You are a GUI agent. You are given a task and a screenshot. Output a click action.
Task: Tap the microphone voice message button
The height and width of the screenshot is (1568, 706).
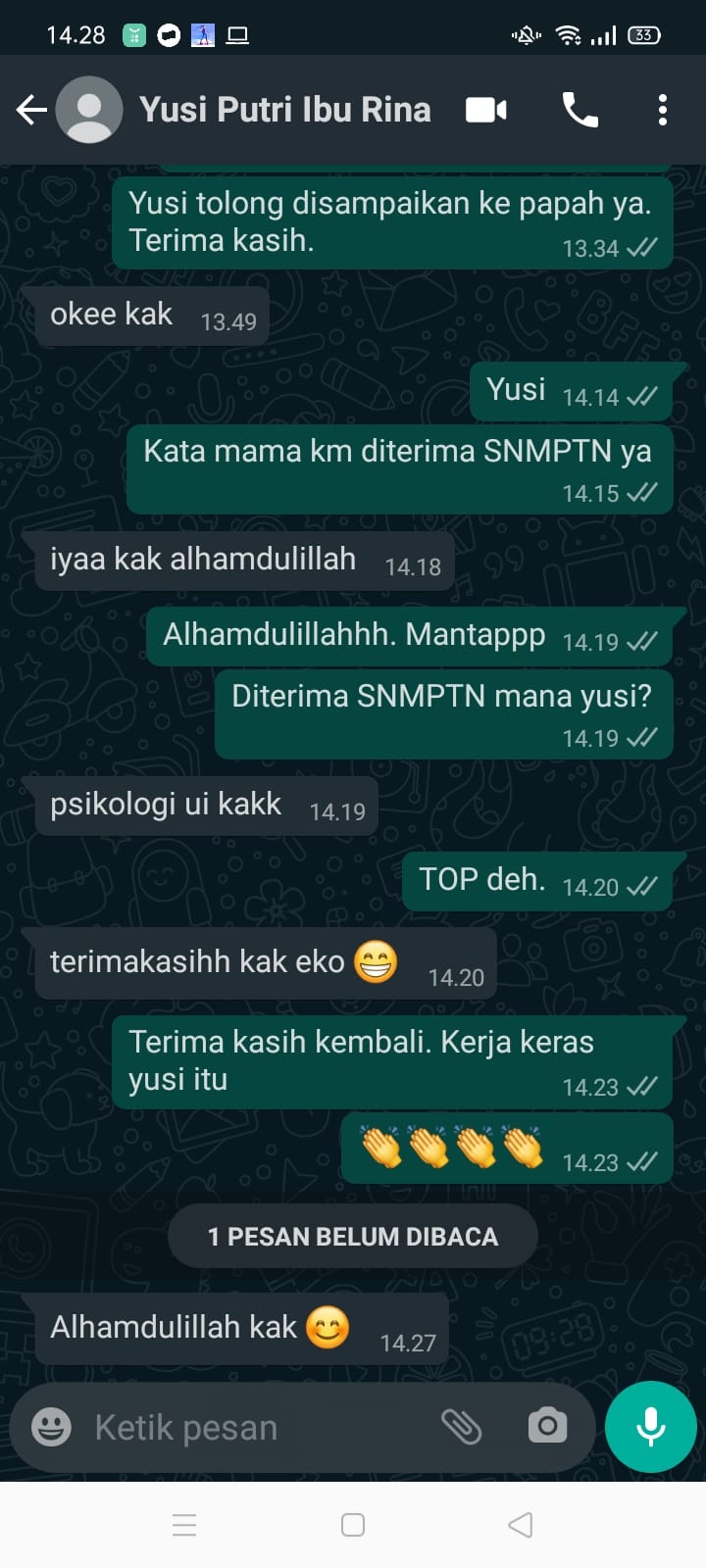tap(651, 1427)
